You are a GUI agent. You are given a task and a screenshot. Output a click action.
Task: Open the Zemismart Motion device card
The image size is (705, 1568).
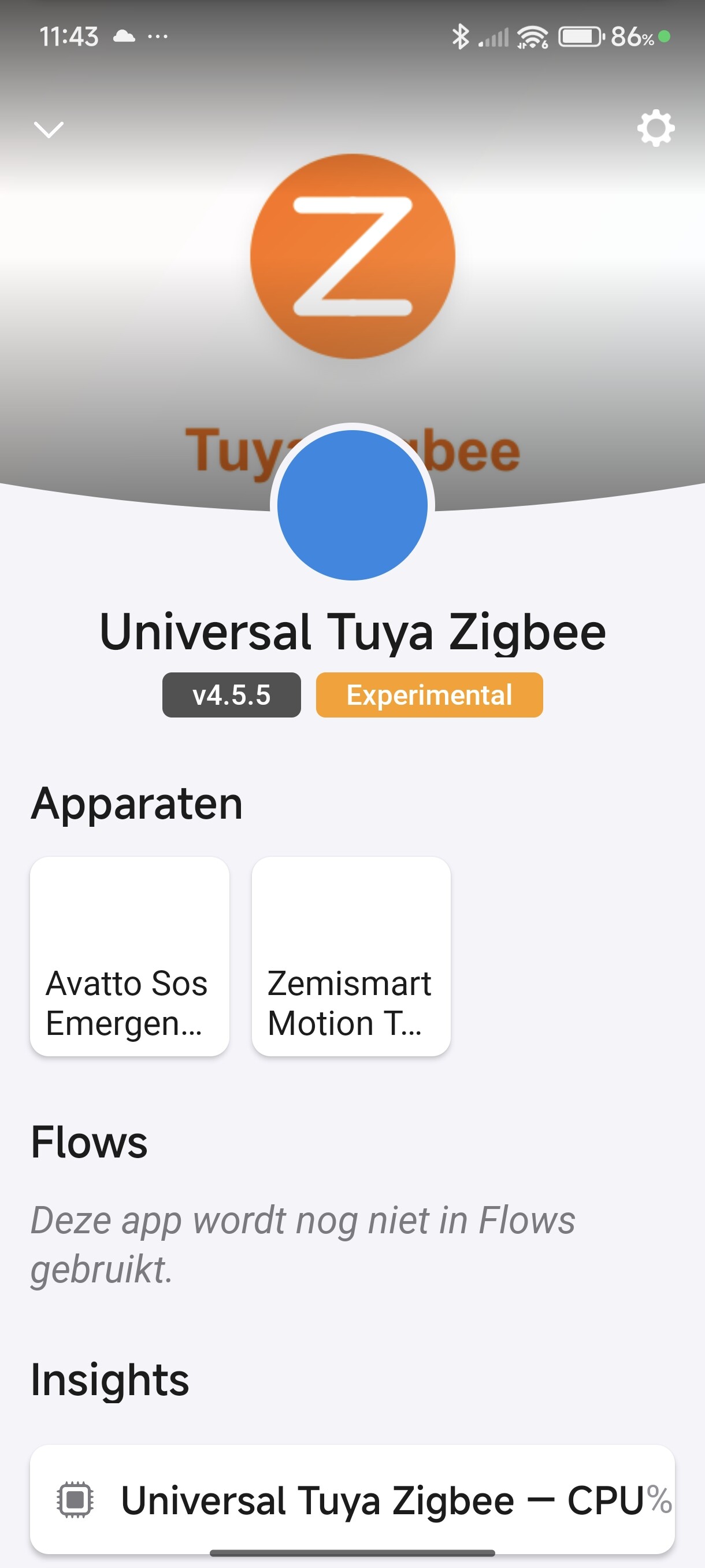coord(351,956)
